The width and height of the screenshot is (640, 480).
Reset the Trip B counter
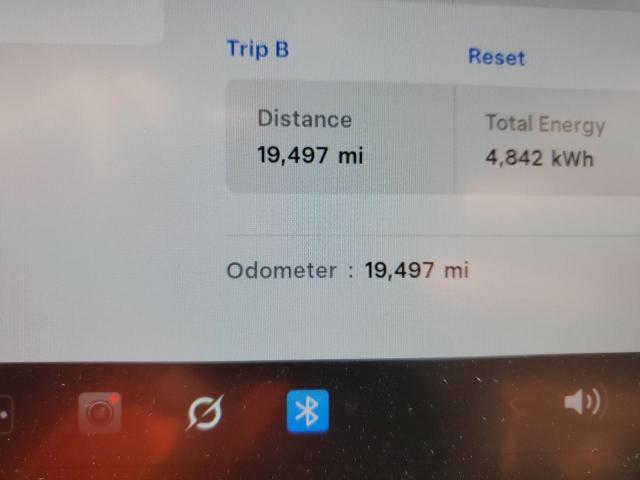point(496,57)
